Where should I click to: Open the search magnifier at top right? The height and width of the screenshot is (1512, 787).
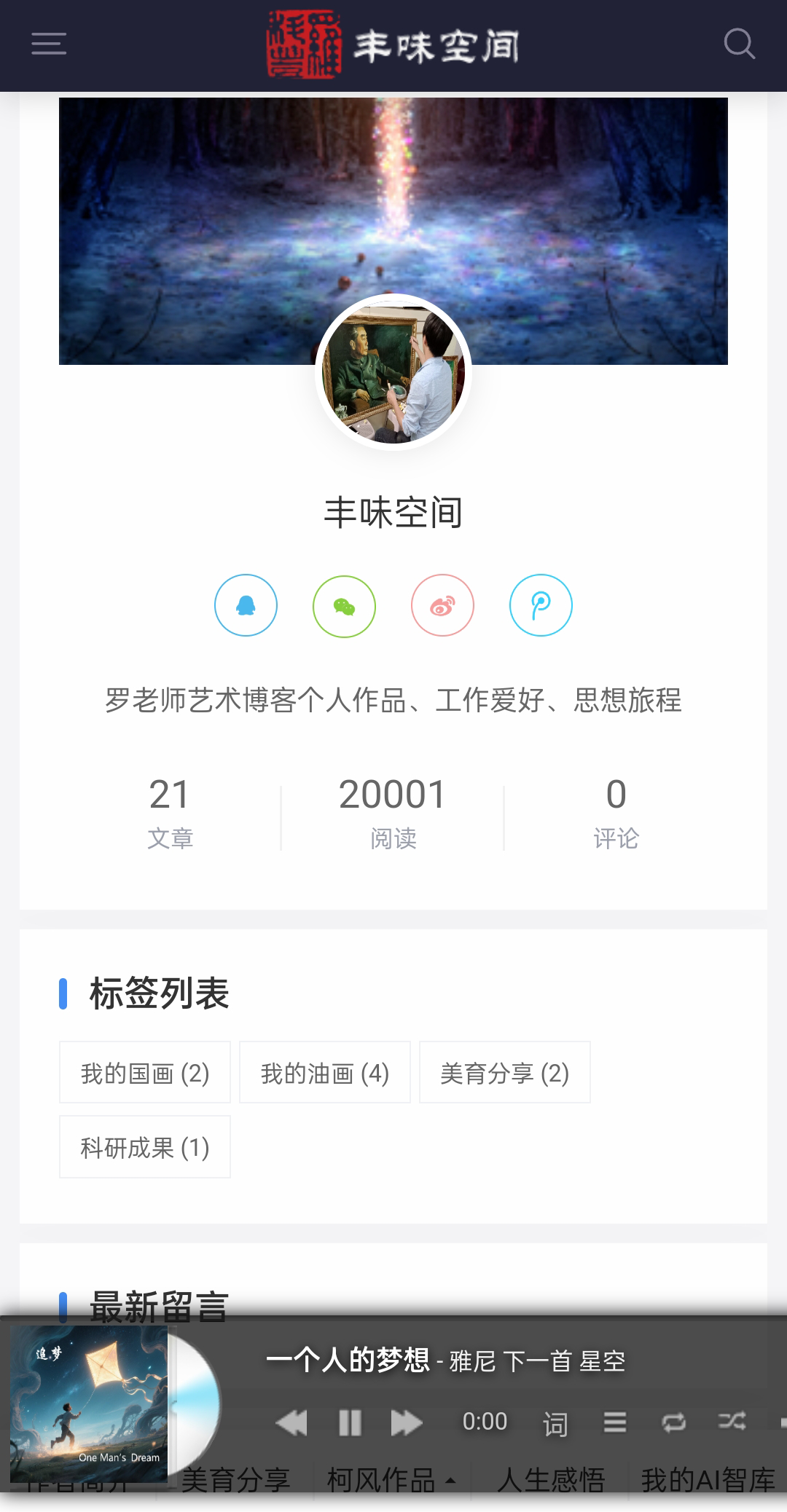[x=740, y=44]
